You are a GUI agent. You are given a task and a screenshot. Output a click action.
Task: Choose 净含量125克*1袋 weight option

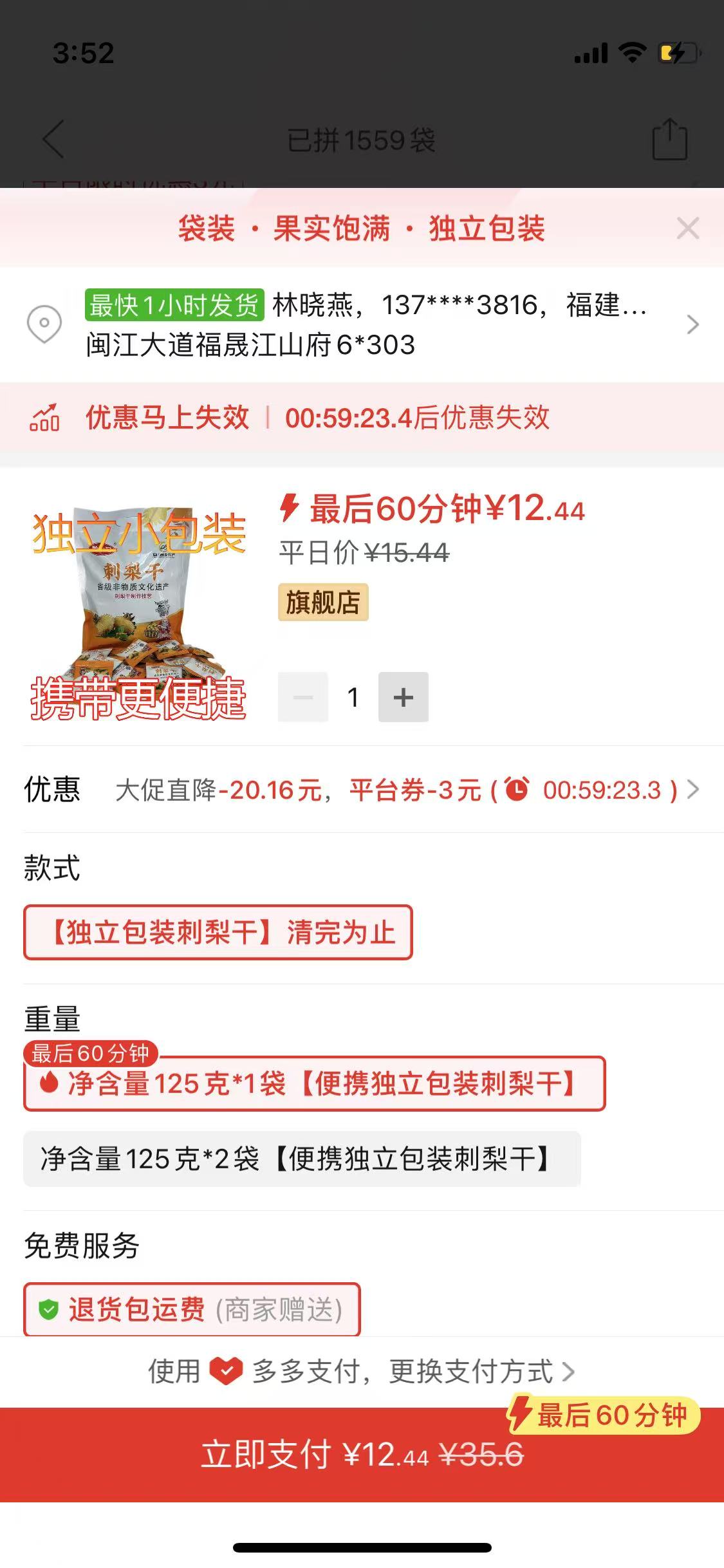click(x=314, y=1083)
